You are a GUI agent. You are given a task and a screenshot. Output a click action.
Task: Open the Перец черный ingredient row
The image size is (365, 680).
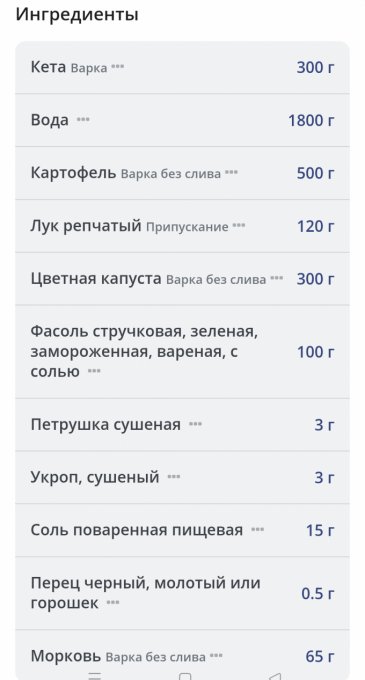(182, 593)
